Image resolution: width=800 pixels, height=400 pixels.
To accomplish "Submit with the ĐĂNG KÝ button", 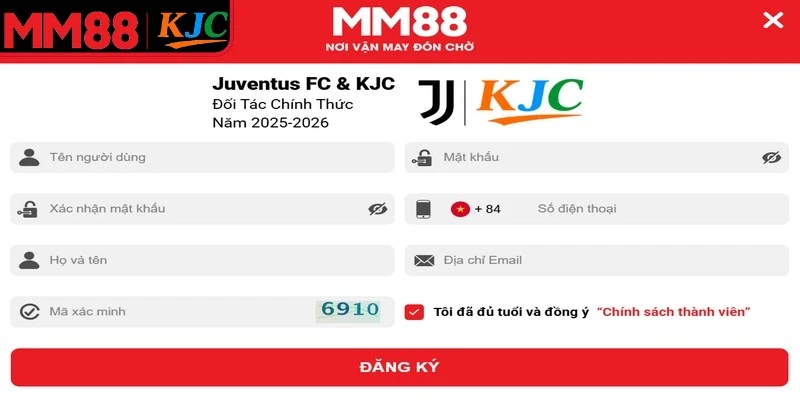I will point(399,367).
